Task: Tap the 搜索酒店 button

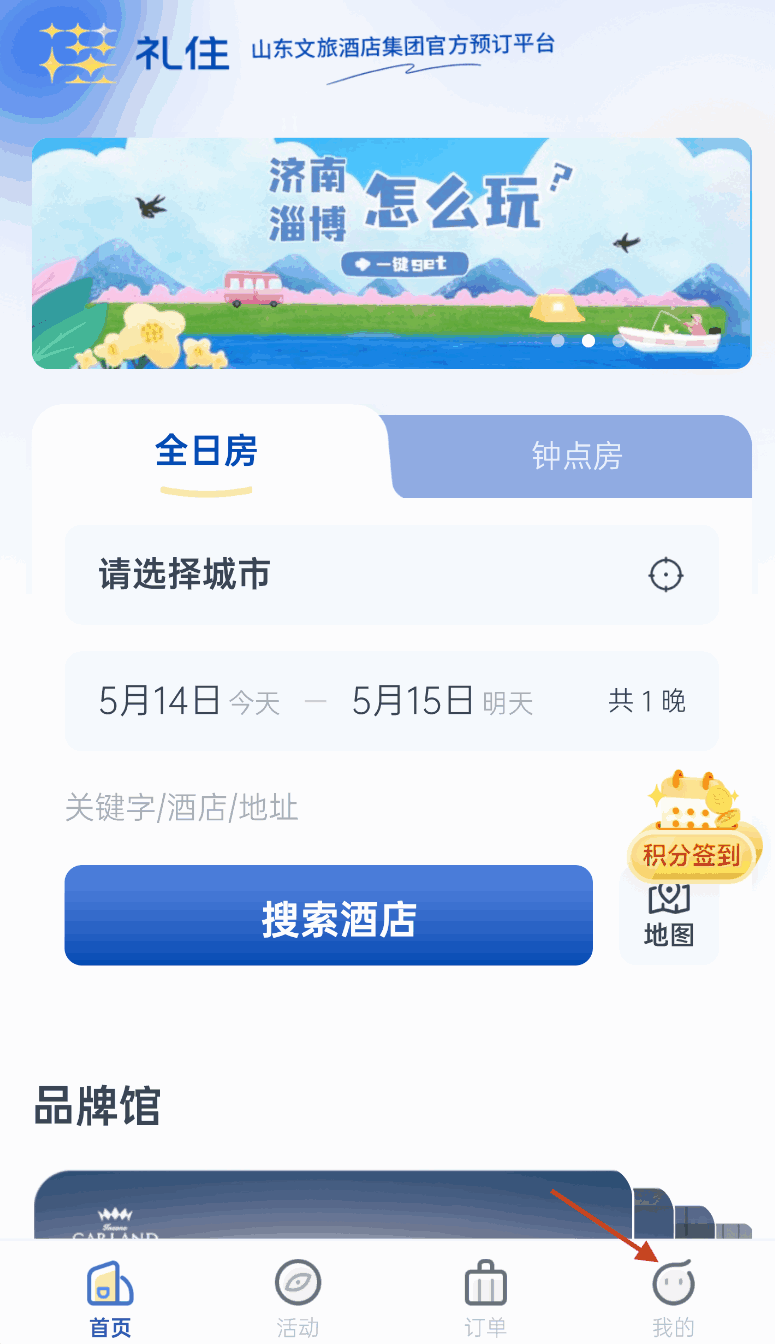Action: 328,915
